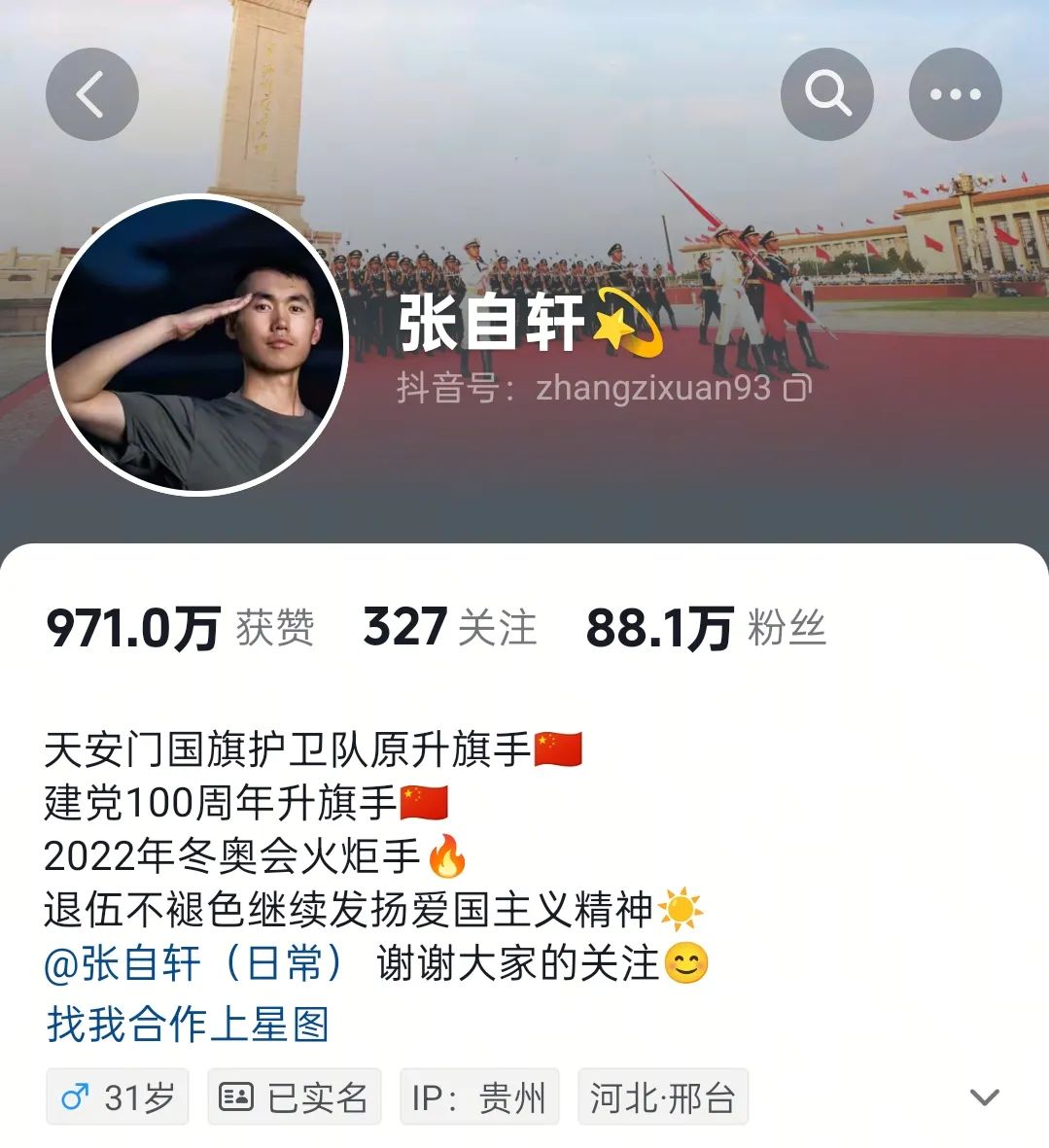Open the 31岁 age tag
This screenshot has height=1148, width=1049.
[117, 1096]
